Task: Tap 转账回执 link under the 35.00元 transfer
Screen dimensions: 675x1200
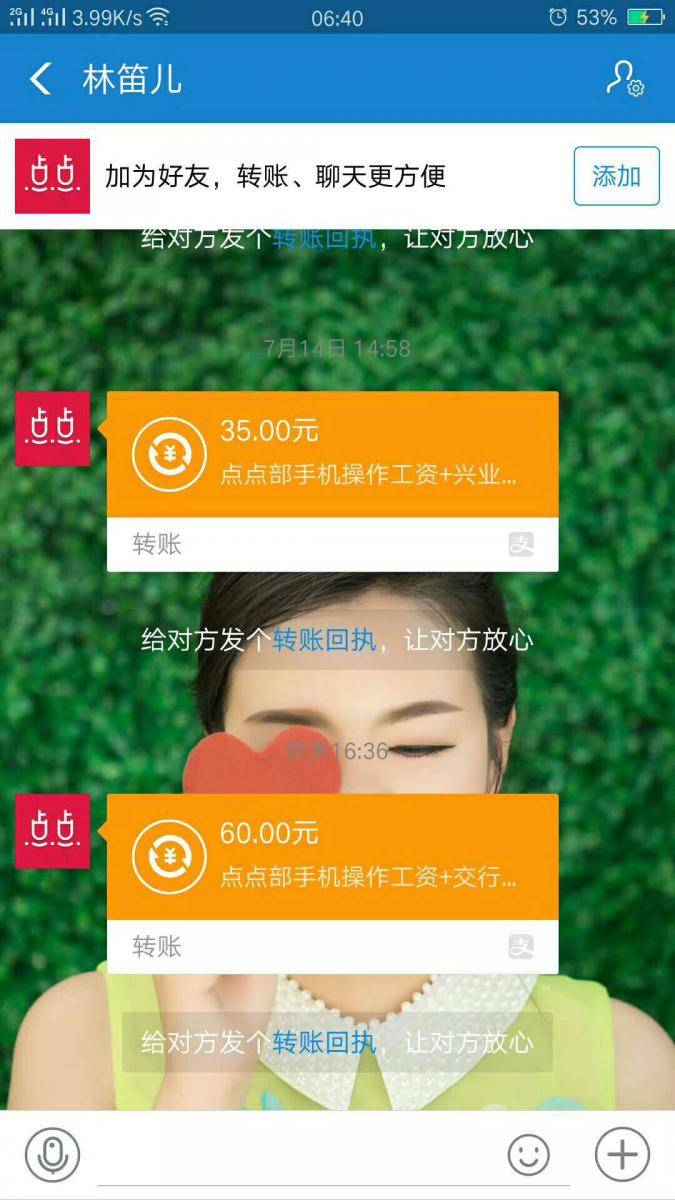Action: point(325,640)
